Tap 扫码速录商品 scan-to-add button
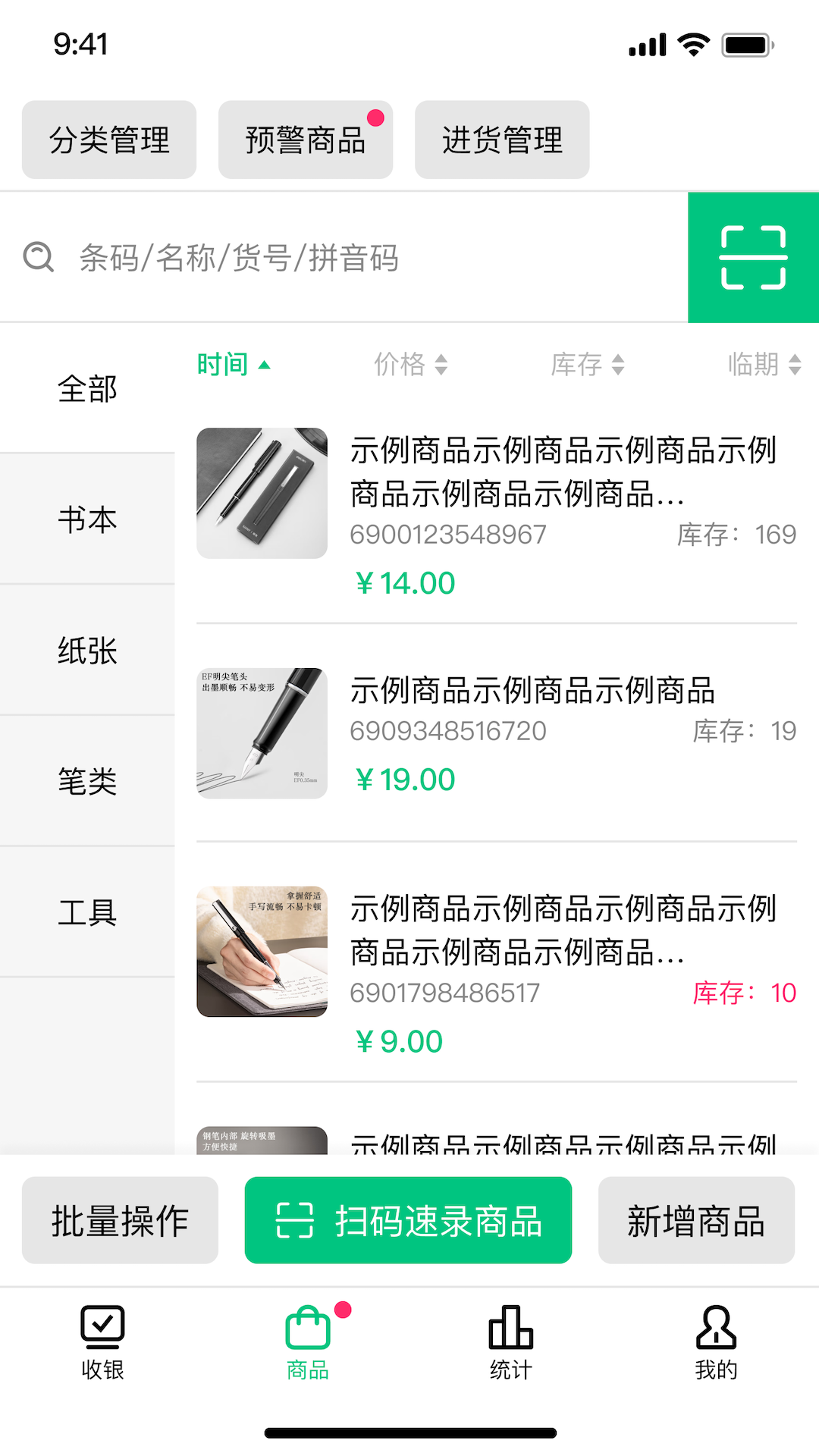819x1456 pixels. (408, 1220)
